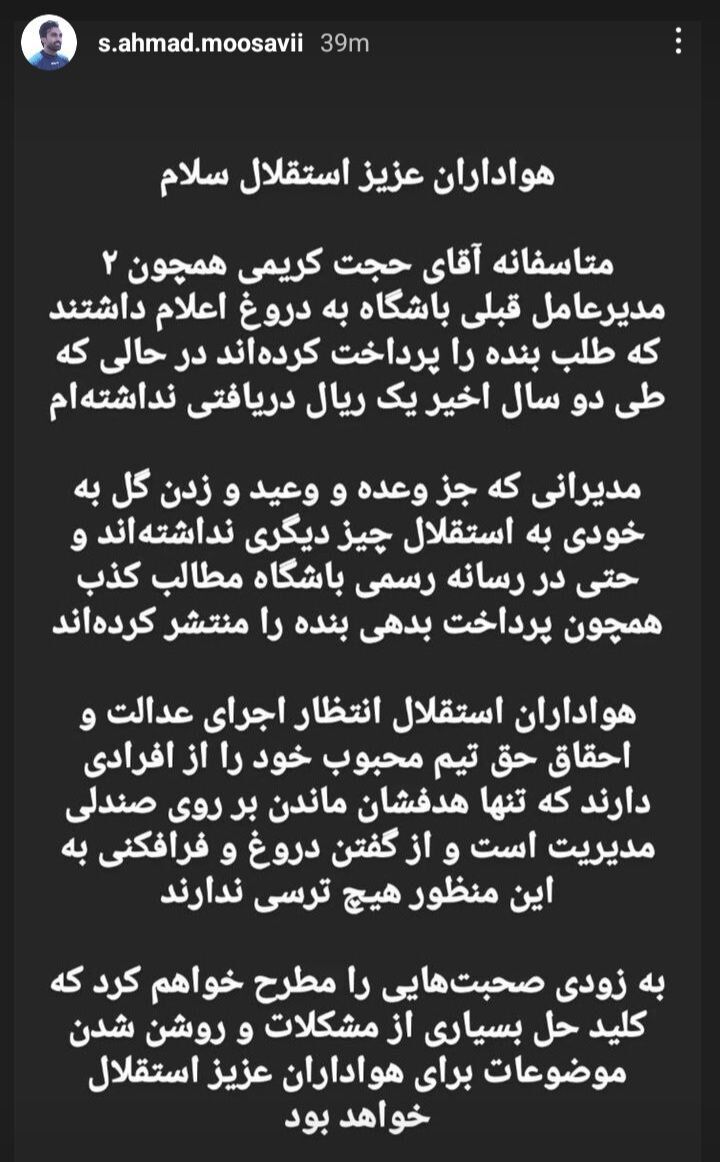Tap the s.ahmad.moosavii username
Image resolution: width=720 pixels, height=1162 pixels.
click(201, 43)
